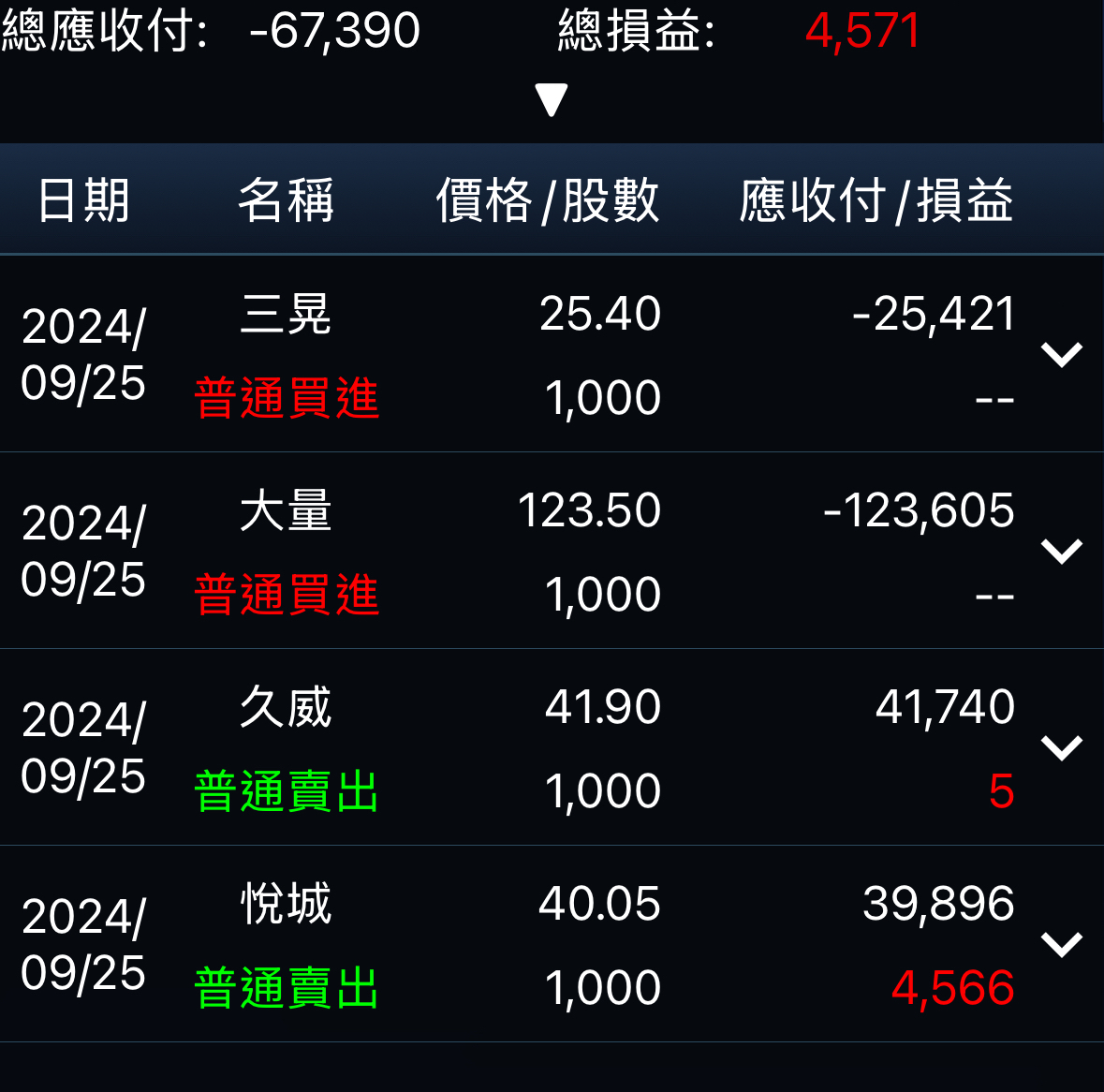Image resolution: width=1104 pixels, height=1092 pixels.
Task: Expand details of the 大量 buy transaction
Action: coord(1061,551)
